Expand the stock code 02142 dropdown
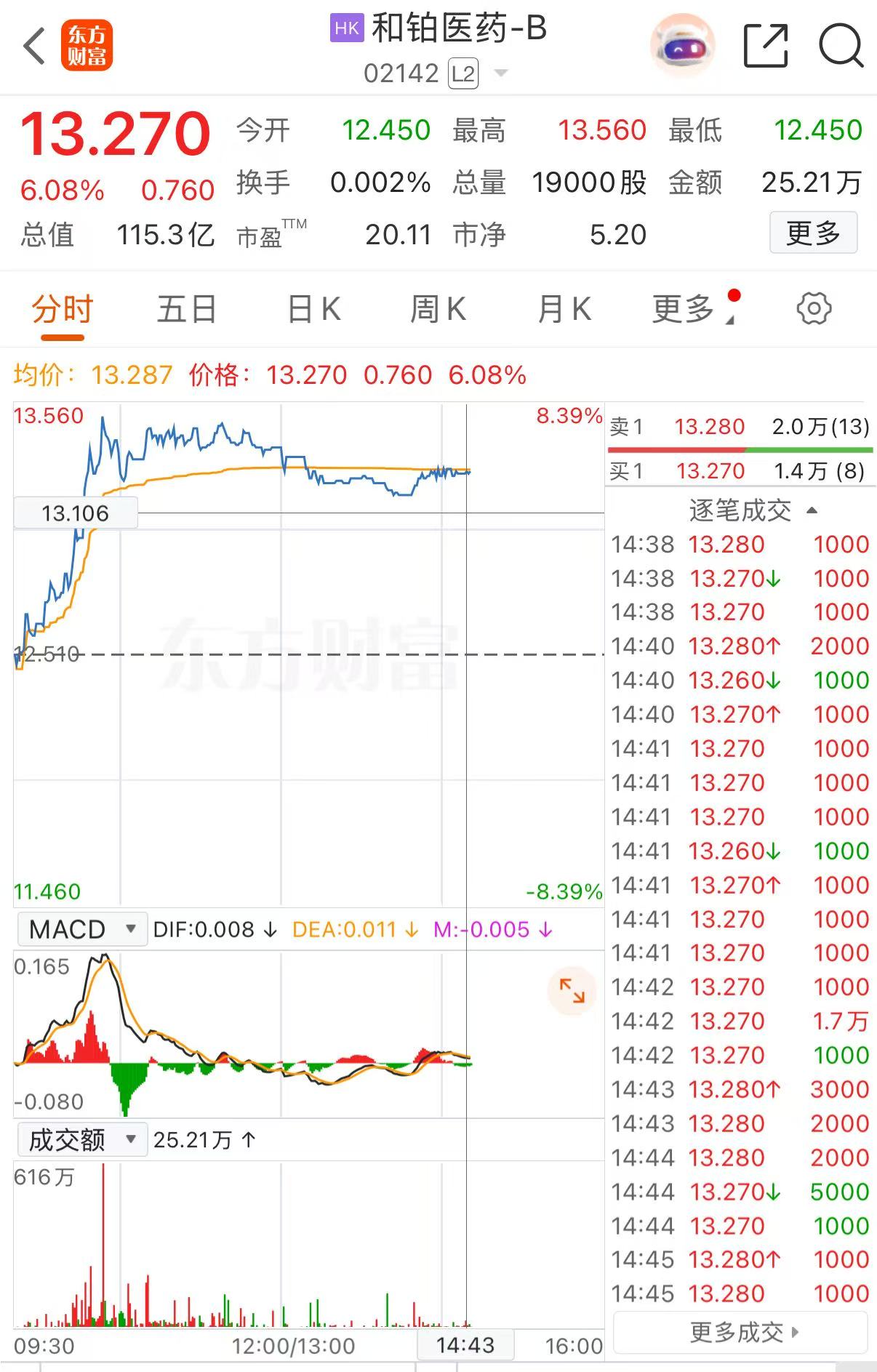Screen dimensions: 877x1372 tap(500, 73)
